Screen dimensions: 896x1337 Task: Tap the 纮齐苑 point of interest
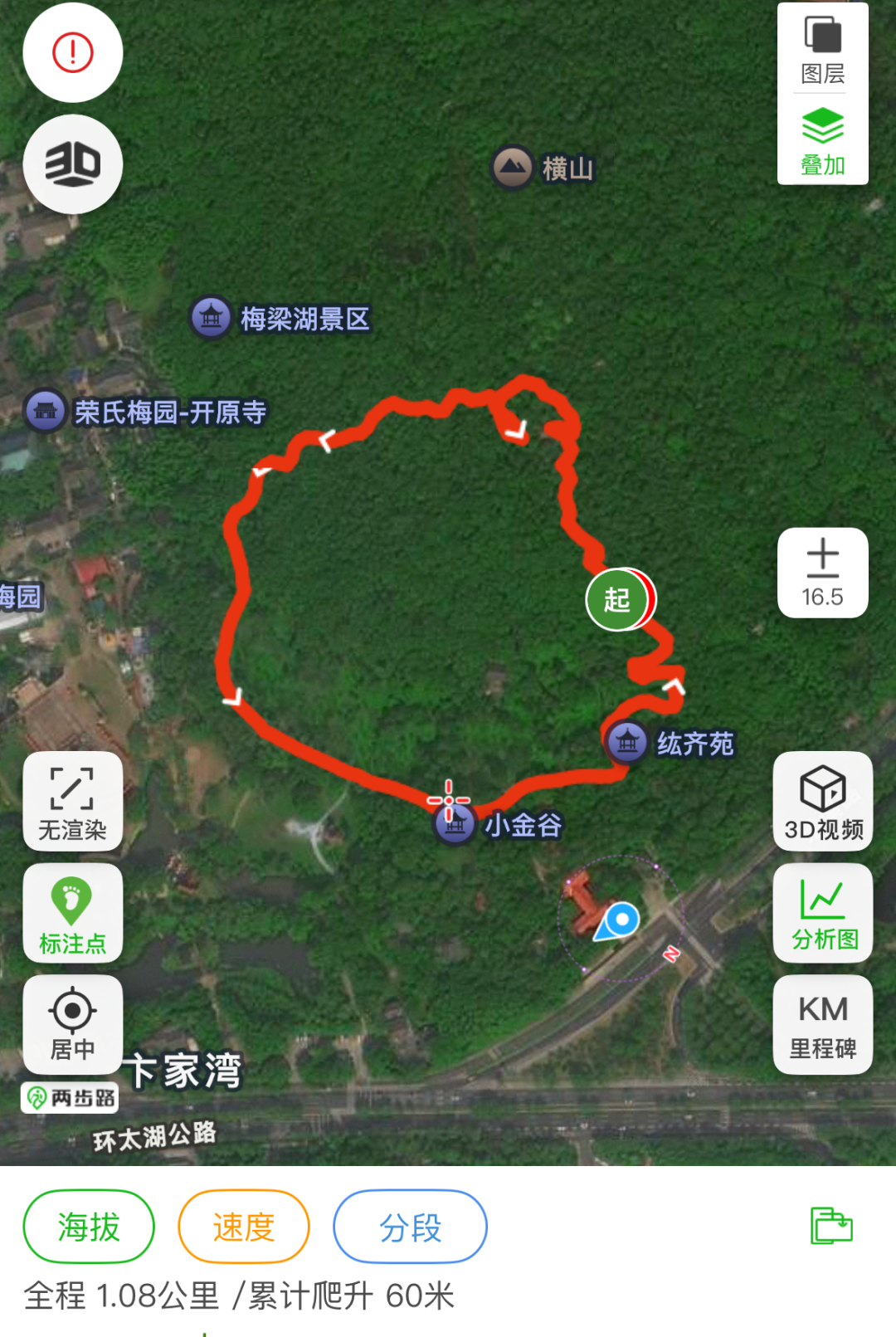click(x=672, y=743)
